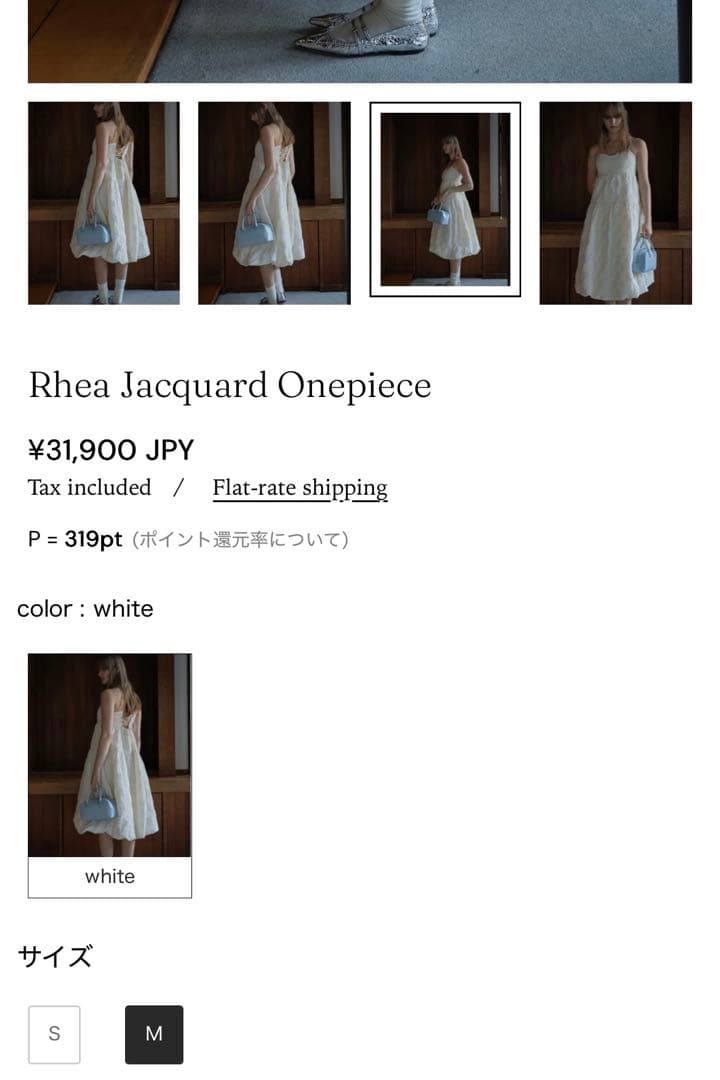Toggle selection of the S size option

click(x=53, y=1034)
